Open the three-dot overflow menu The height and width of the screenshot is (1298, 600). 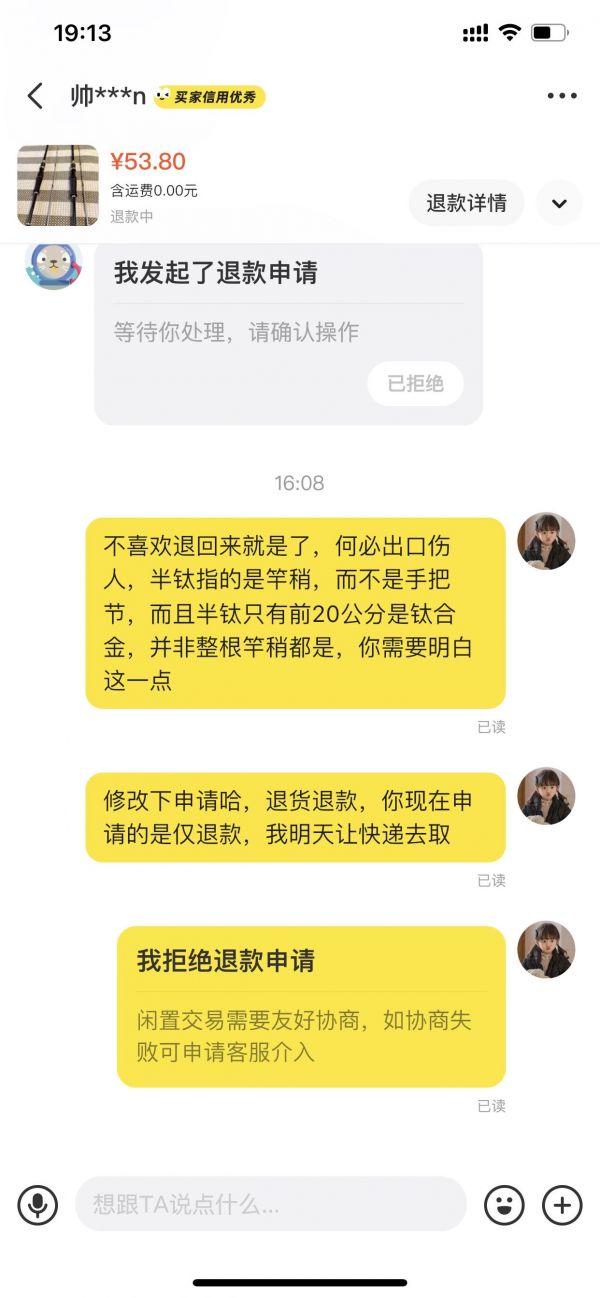pos(562,96)
